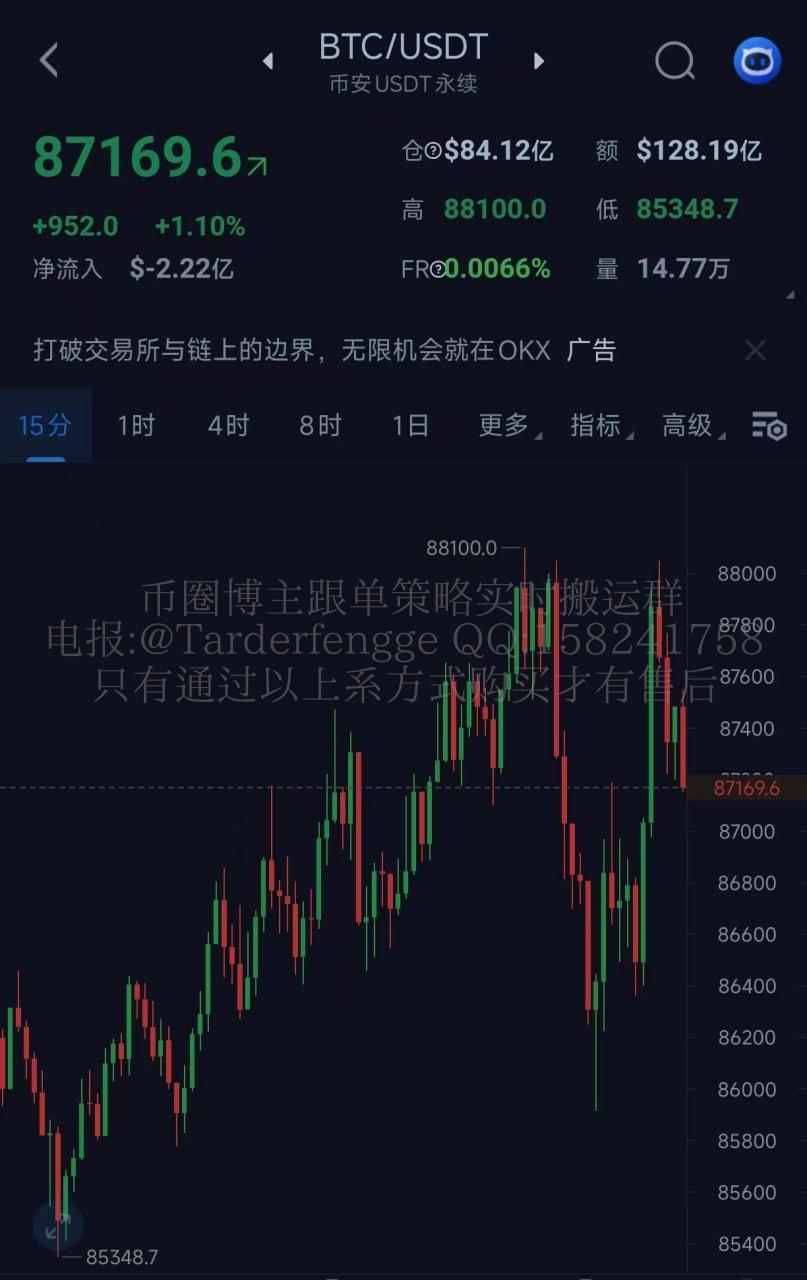Open the 指标 indicators dropdown

click(x=598, y=425)
